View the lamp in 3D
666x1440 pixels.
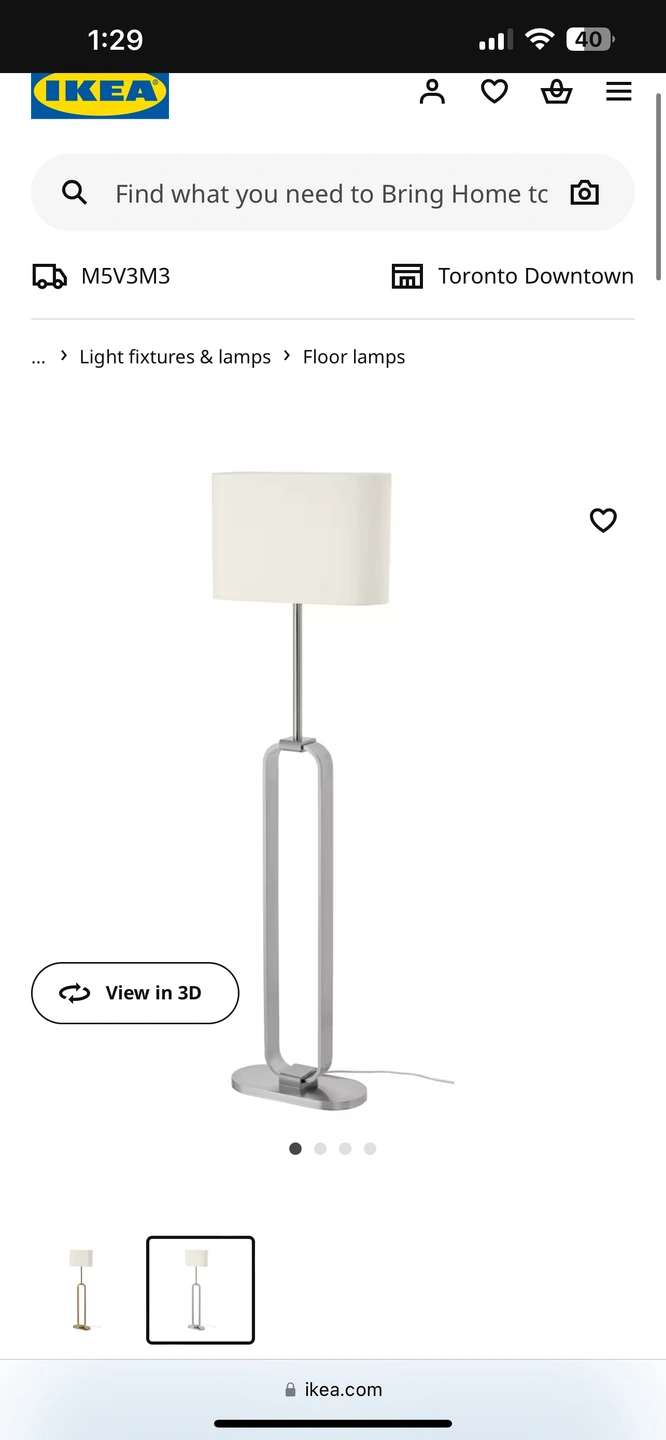coord(135,993)
